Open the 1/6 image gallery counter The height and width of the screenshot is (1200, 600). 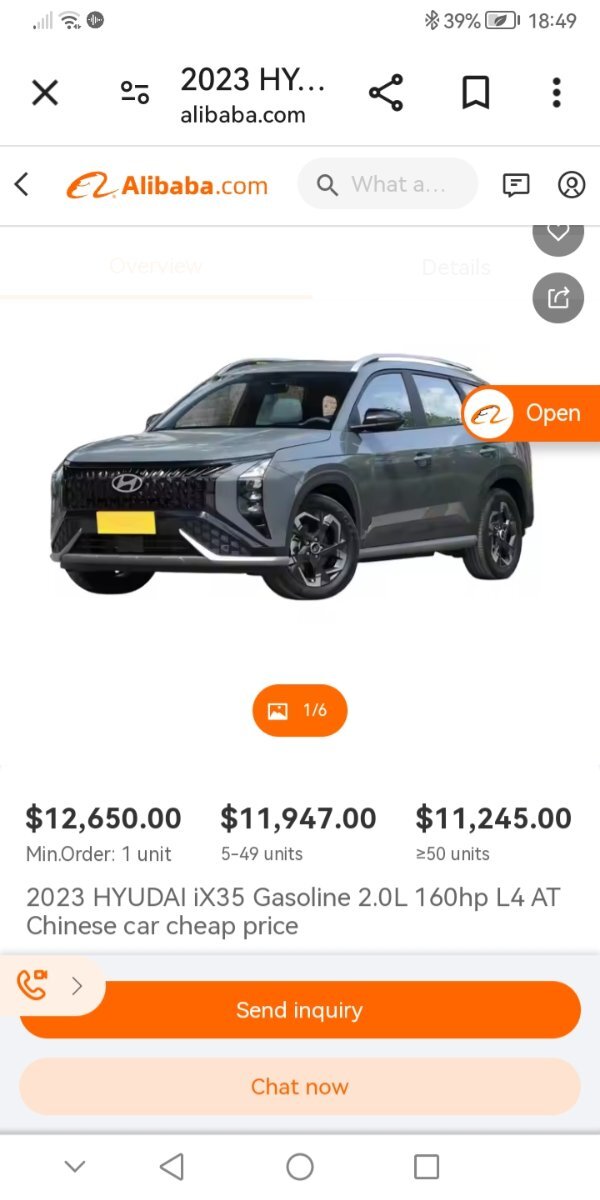300,710
